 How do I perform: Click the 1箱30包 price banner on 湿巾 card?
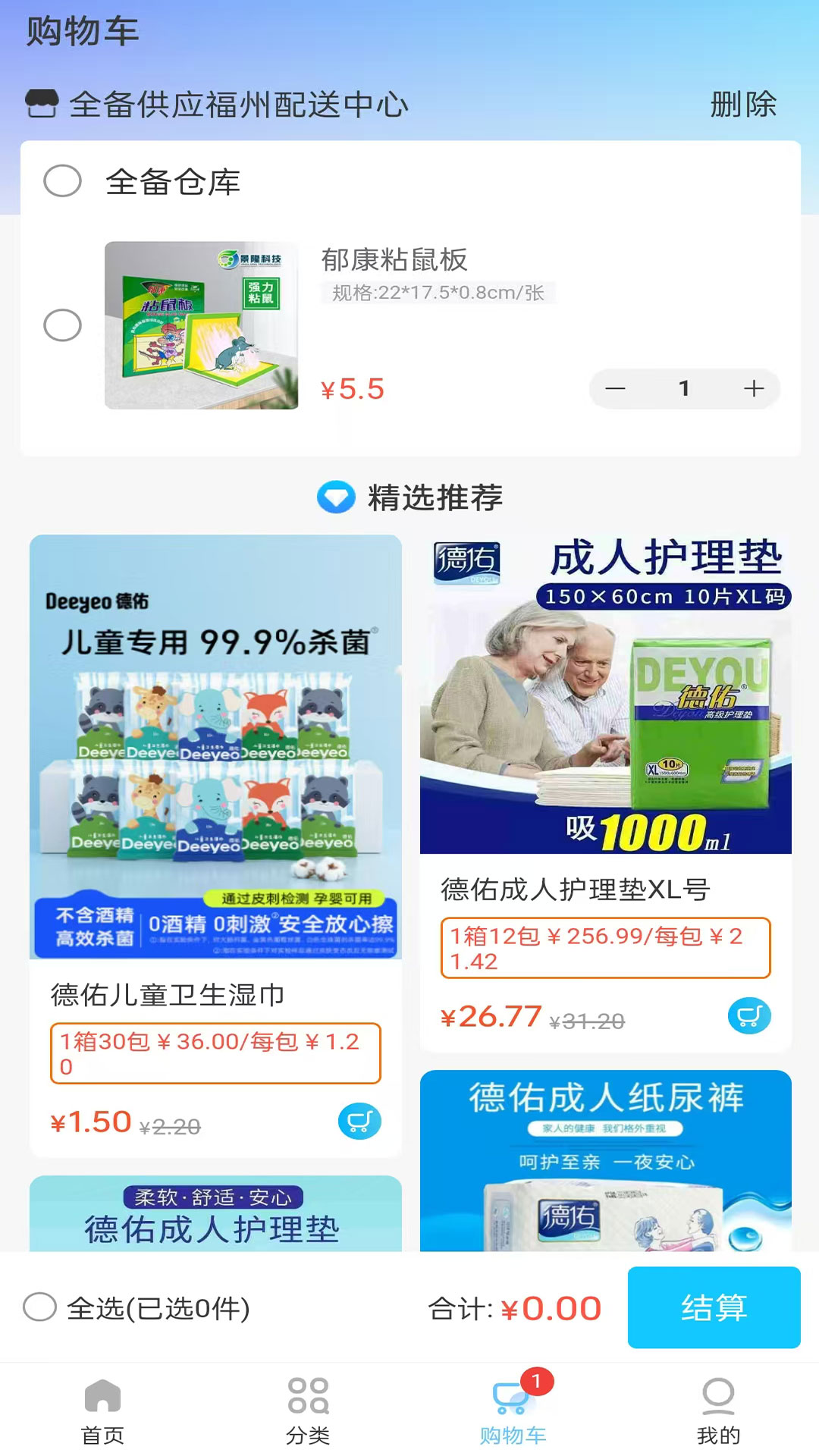(214, 1054)
